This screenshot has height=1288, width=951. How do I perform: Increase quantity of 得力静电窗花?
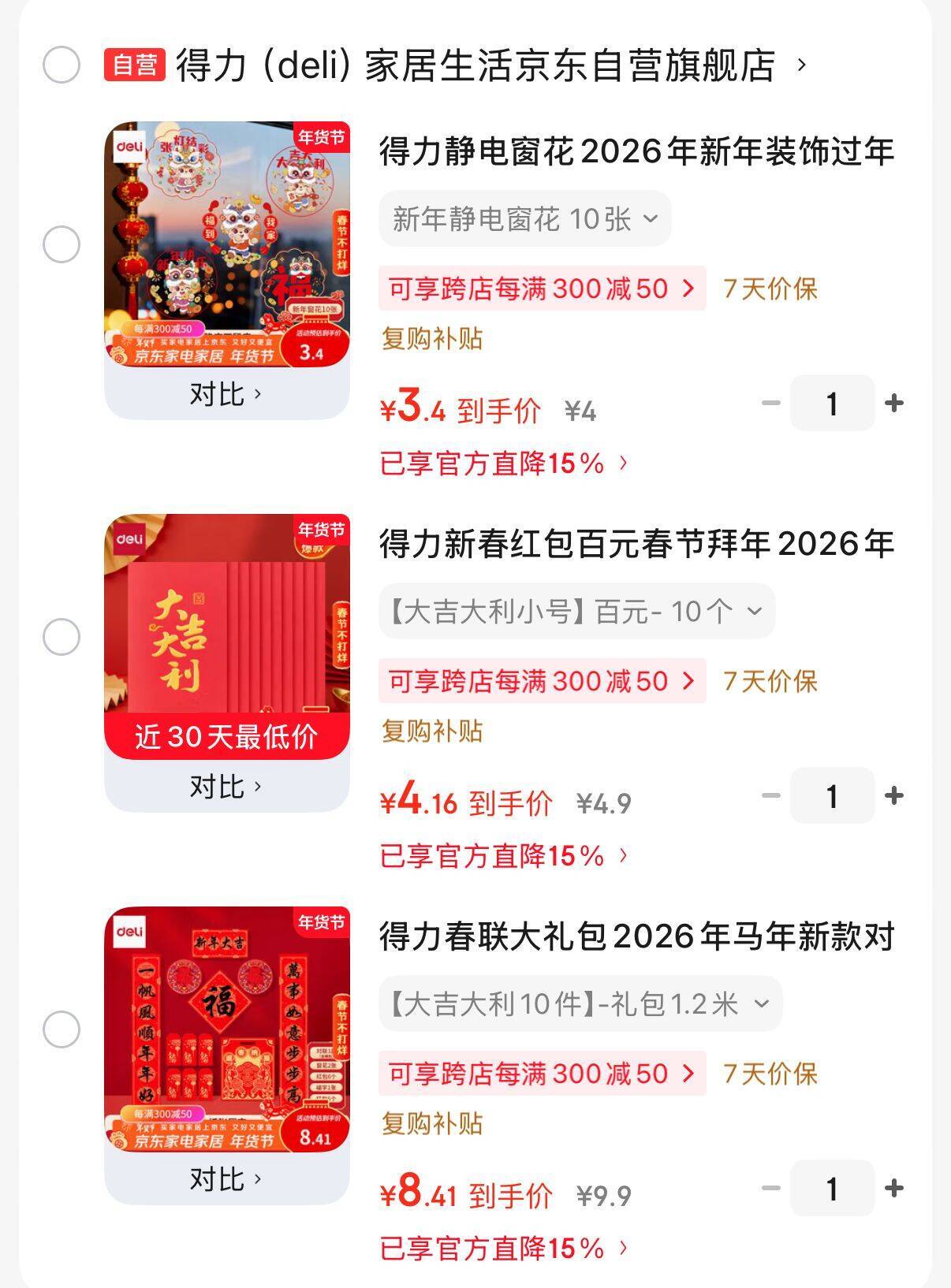click(893, 404)
